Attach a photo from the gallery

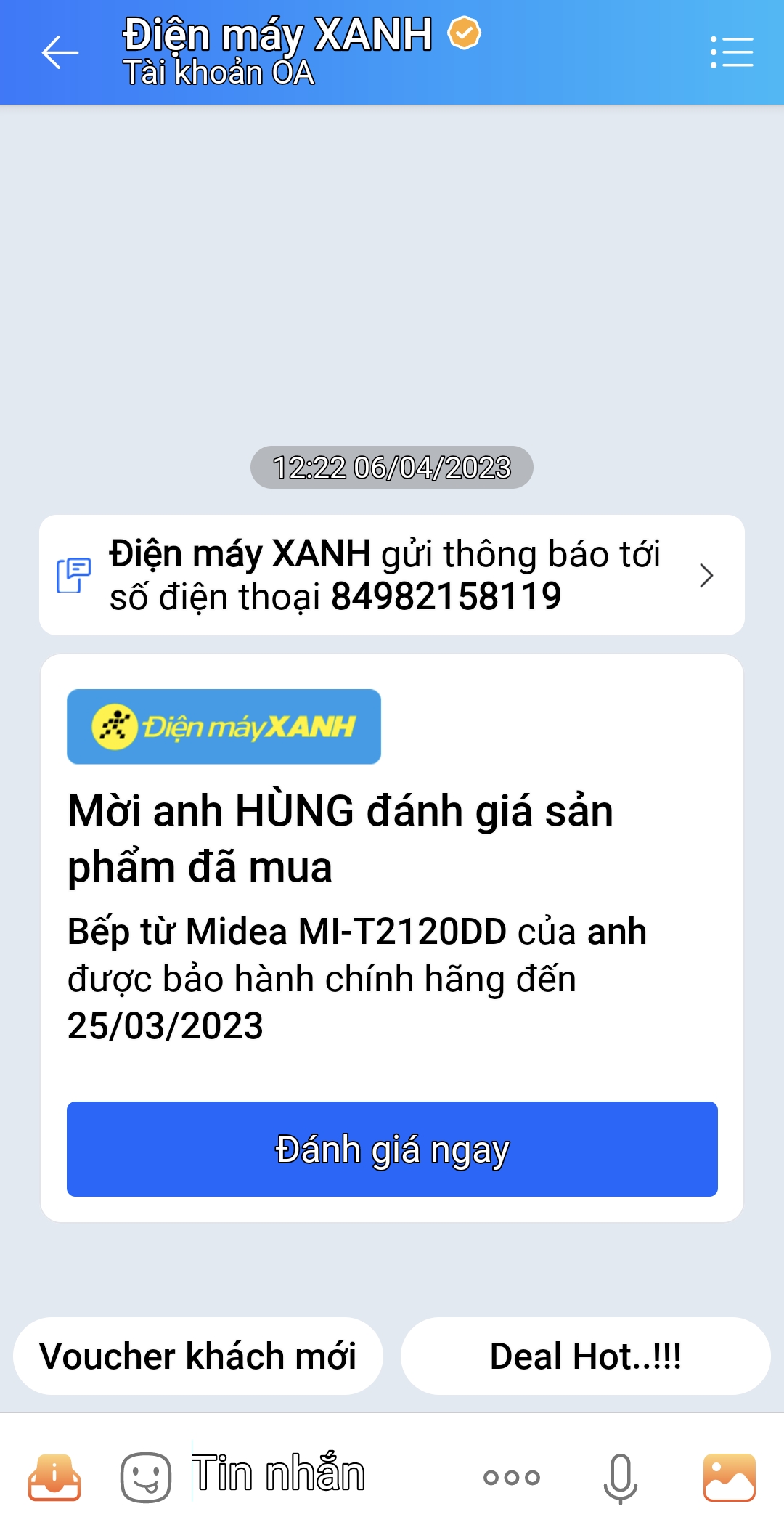[x=729, y=1477]
